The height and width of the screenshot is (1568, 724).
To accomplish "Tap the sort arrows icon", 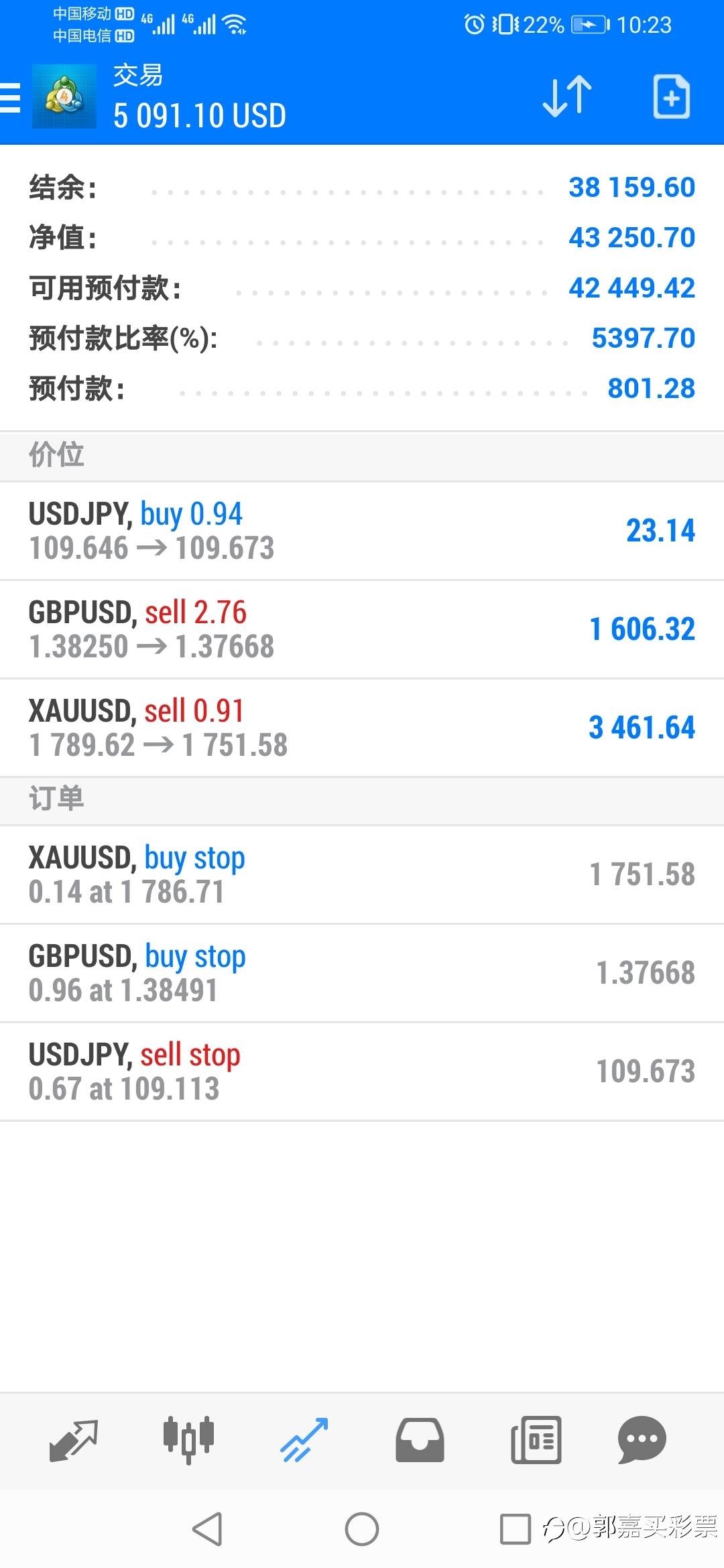I will (567, 97).
